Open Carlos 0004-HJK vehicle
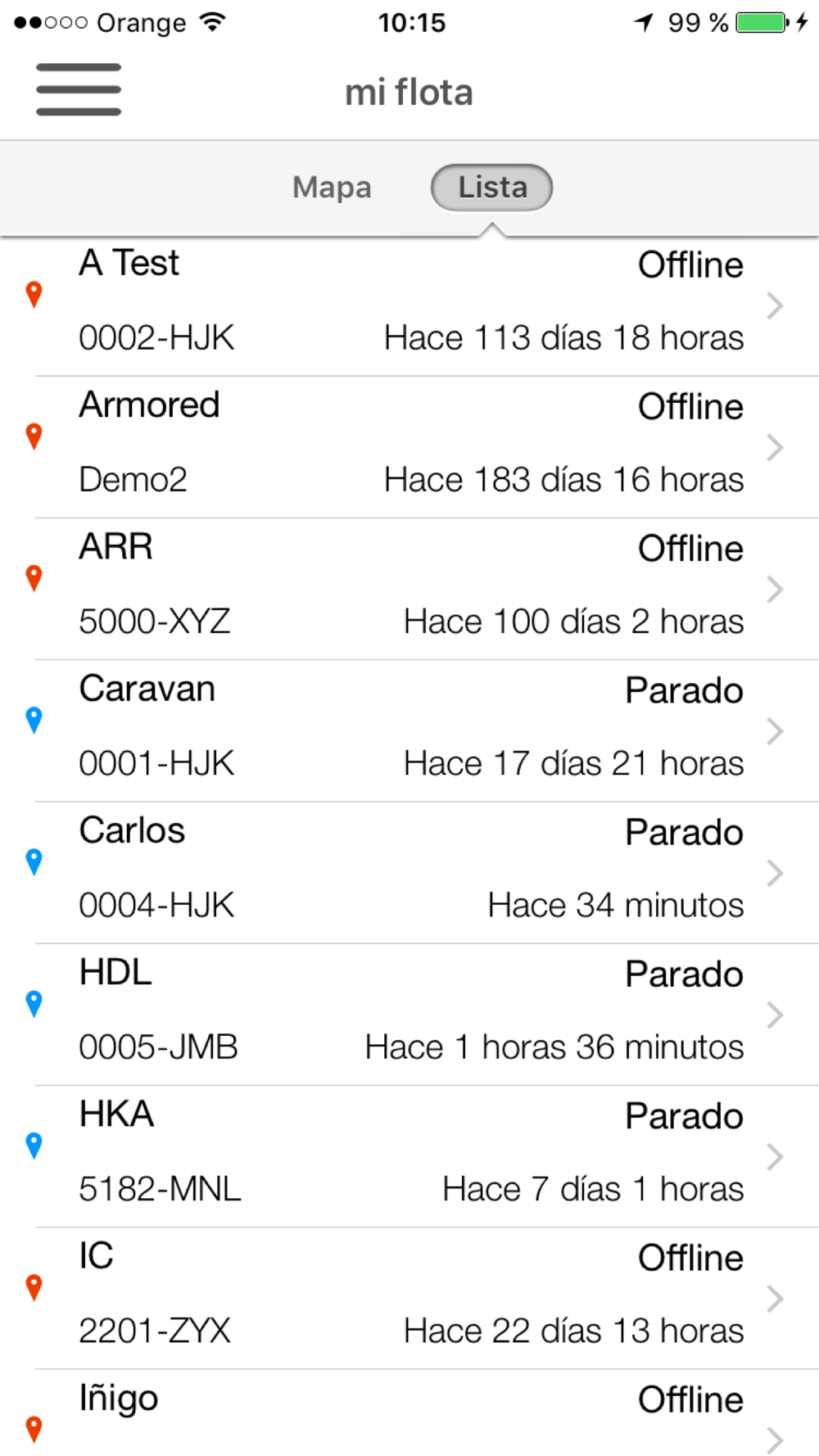Viewport: 819px width, 1456px height. point(409,873)
